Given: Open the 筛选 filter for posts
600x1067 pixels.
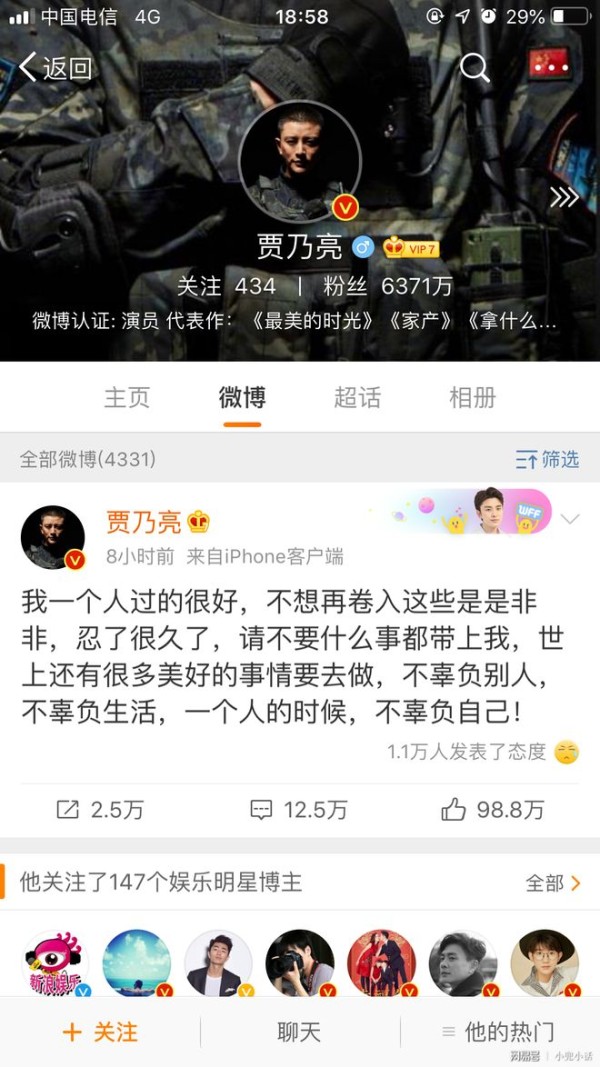Looking at the screenshot, I should pyautogui.click(x=547, y=460).
